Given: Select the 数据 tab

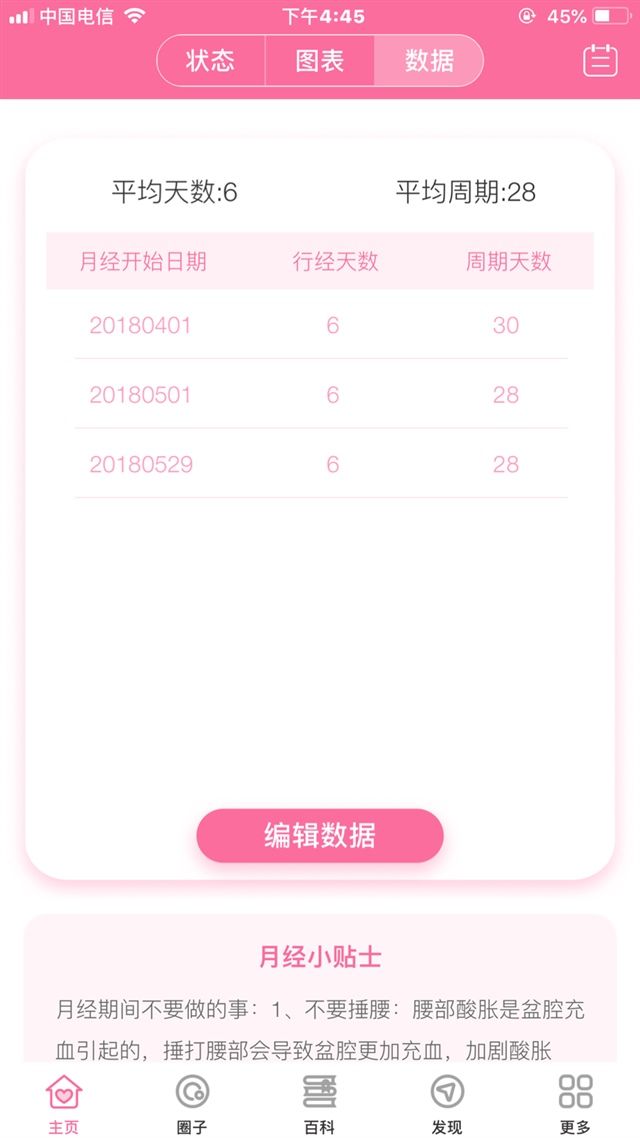Looking at the screenshot, I should [x=429, y=61].
